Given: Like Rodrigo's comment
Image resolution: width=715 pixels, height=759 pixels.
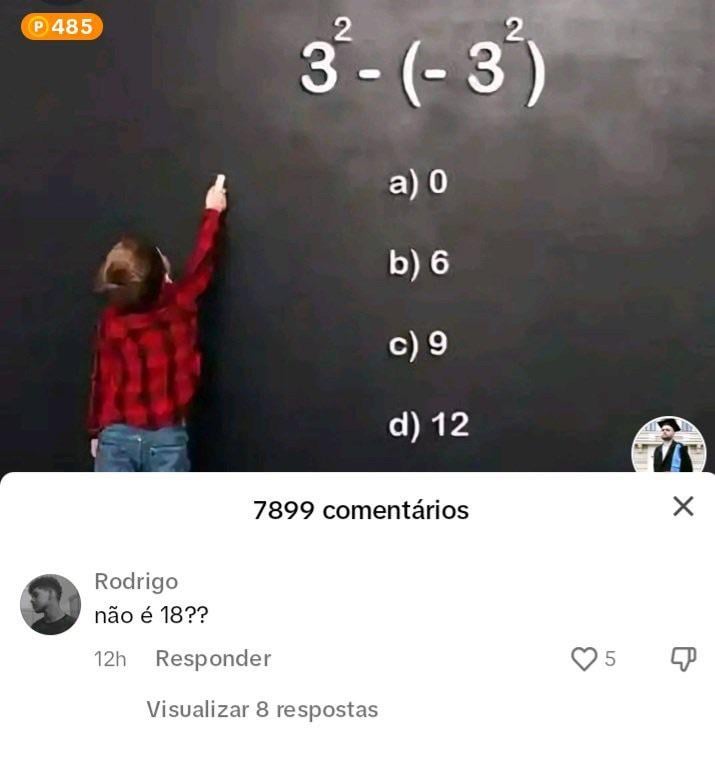Looking at the screenshot, I should coord(584,659).
